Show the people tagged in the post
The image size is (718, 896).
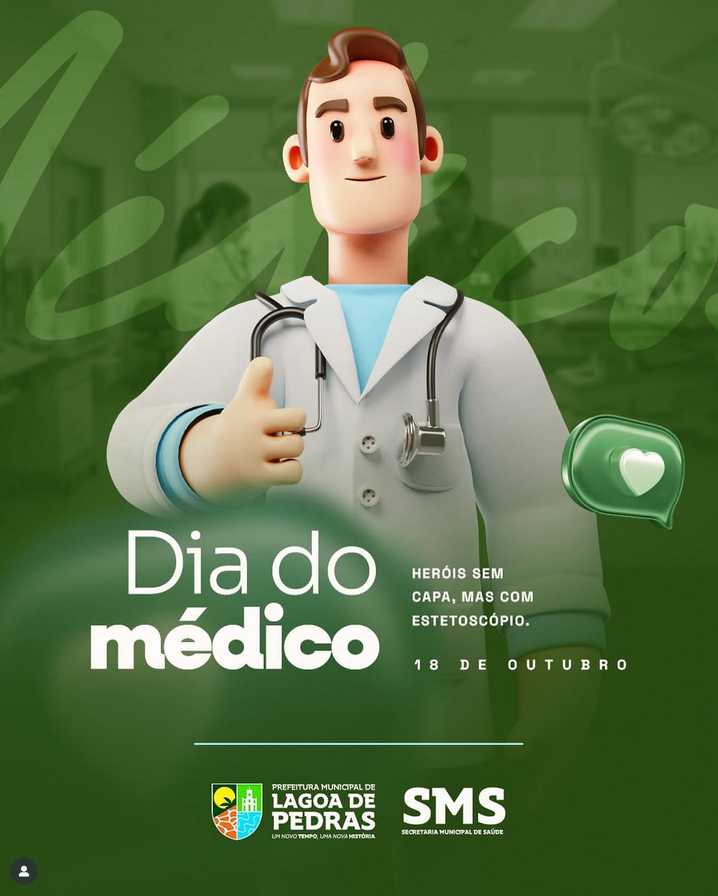(x=25, y=871)
